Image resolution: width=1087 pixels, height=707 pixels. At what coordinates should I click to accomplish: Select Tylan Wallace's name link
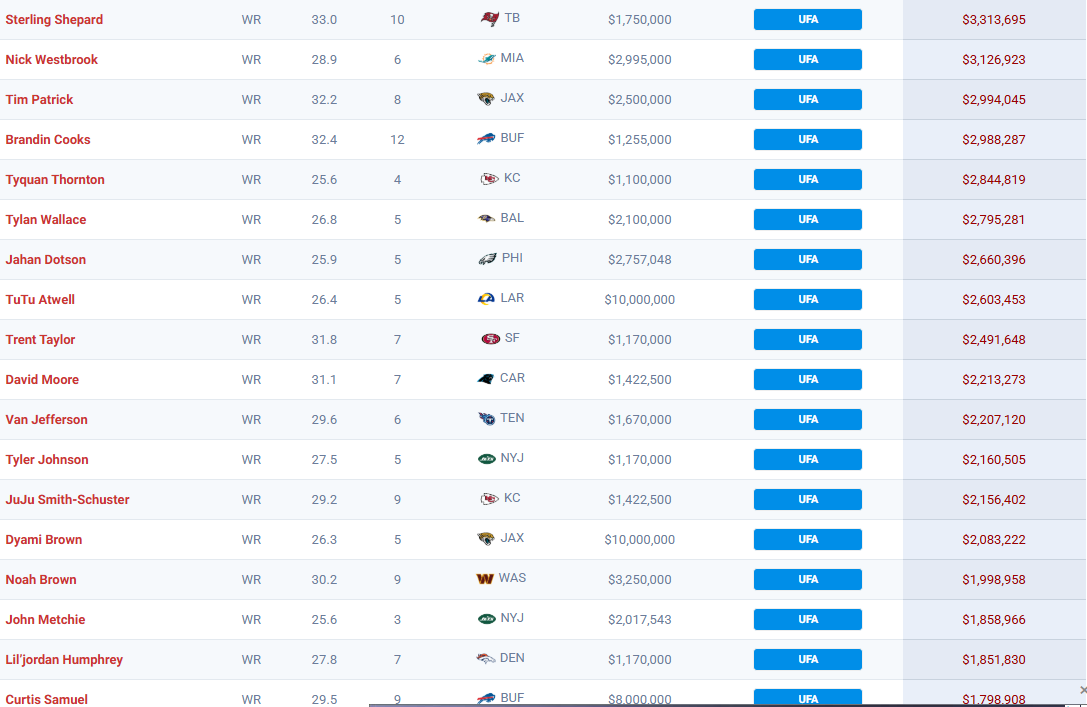point(46,220)
